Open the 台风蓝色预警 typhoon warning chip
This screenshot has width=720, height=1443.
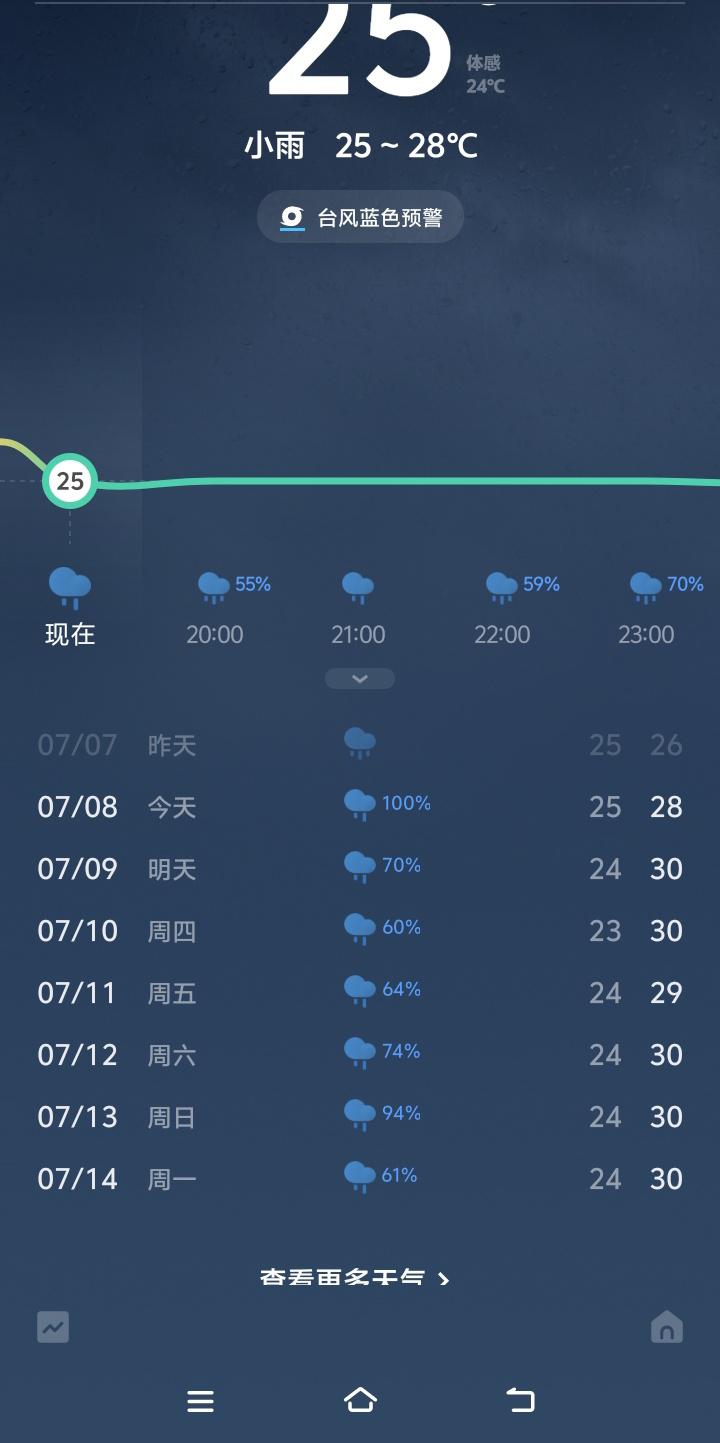pyautogui.click(x=360, y=217)
